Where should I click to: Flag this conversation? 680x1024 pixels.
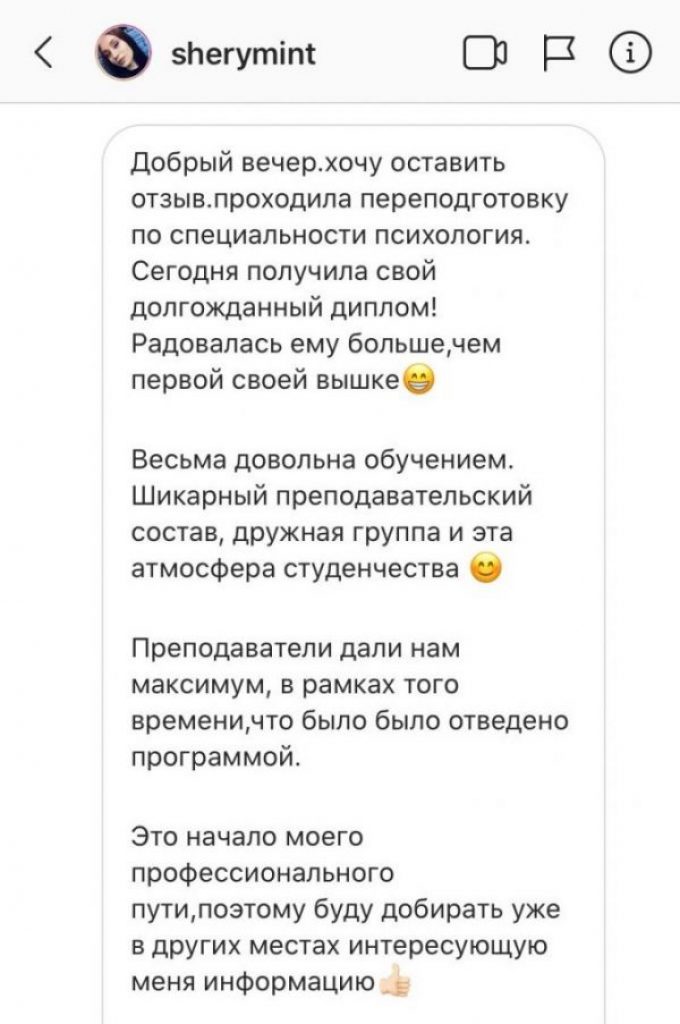pyautogui.click(x=560, y=53)
